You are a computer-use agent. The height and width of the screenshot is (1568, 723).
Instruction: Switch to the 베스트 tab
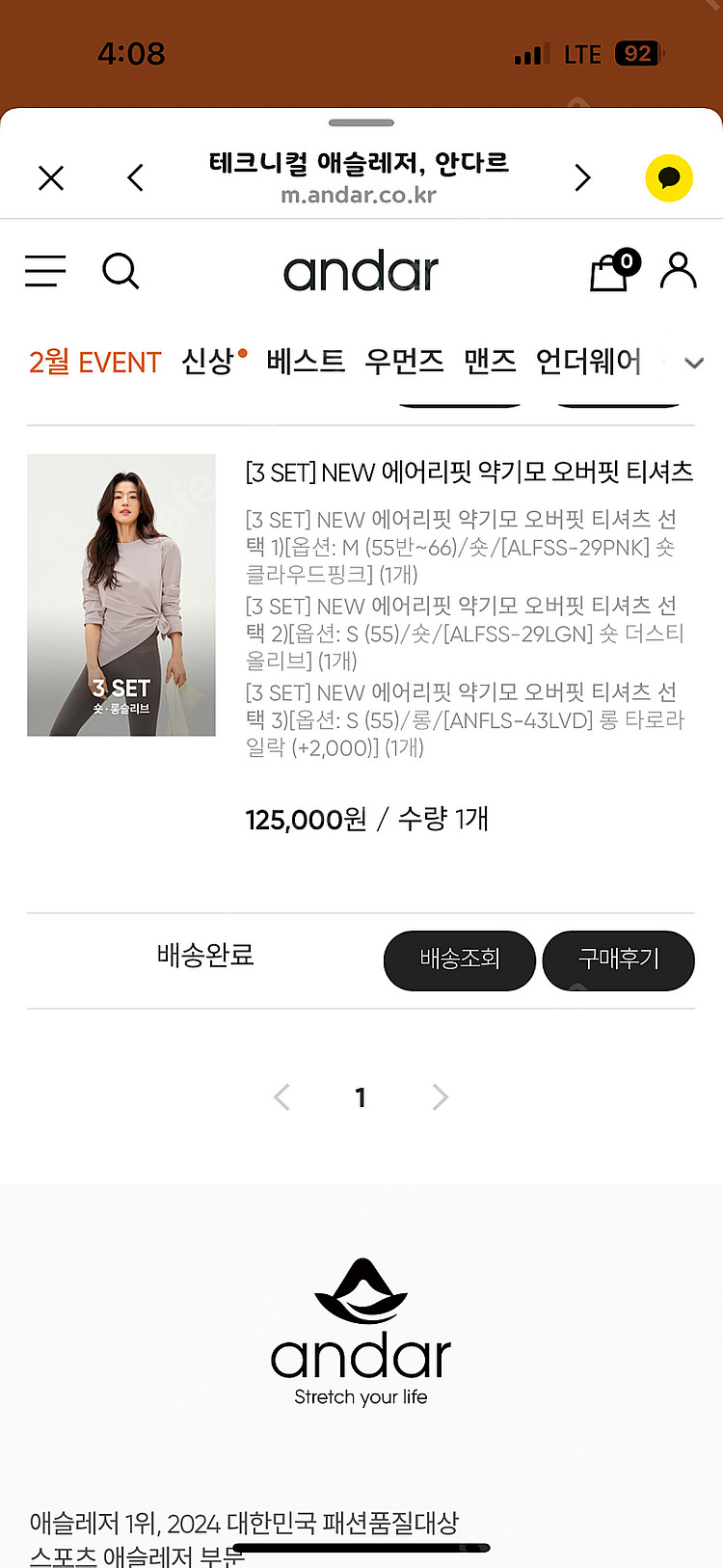coord(306,362)
